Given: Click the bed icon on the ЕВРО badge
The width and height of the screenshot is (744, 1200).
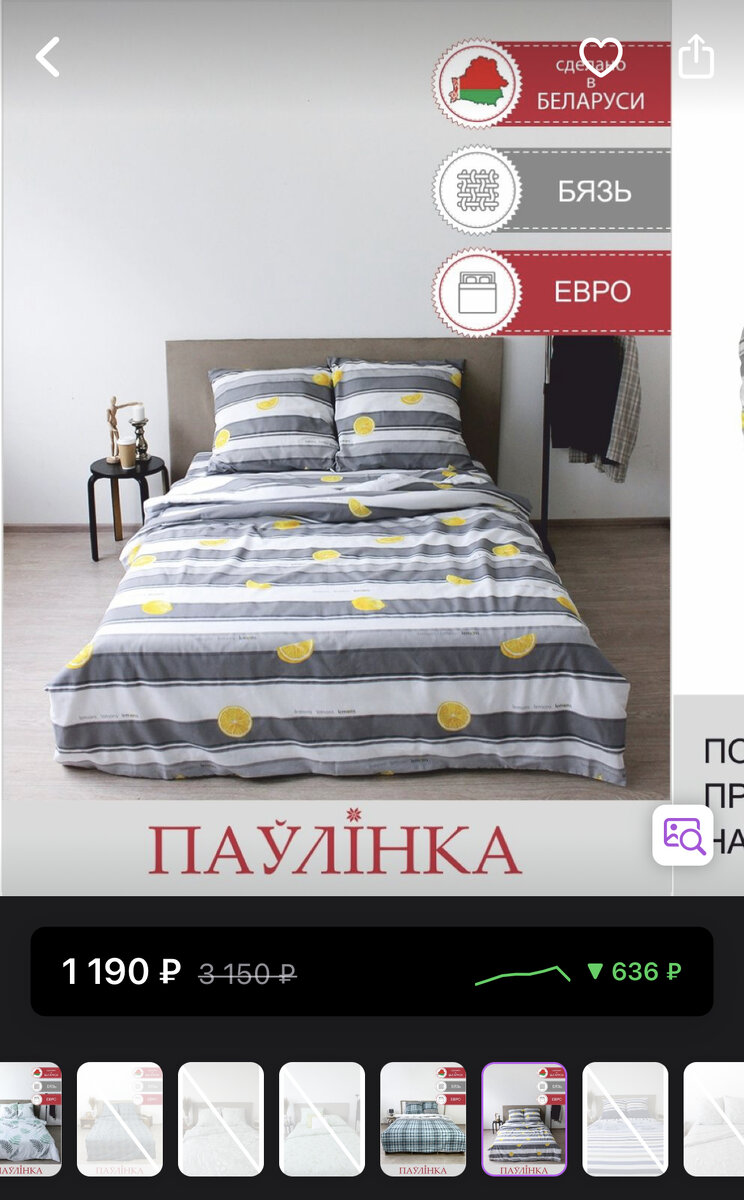Looking at the screenshot, I should coord(477,293).
